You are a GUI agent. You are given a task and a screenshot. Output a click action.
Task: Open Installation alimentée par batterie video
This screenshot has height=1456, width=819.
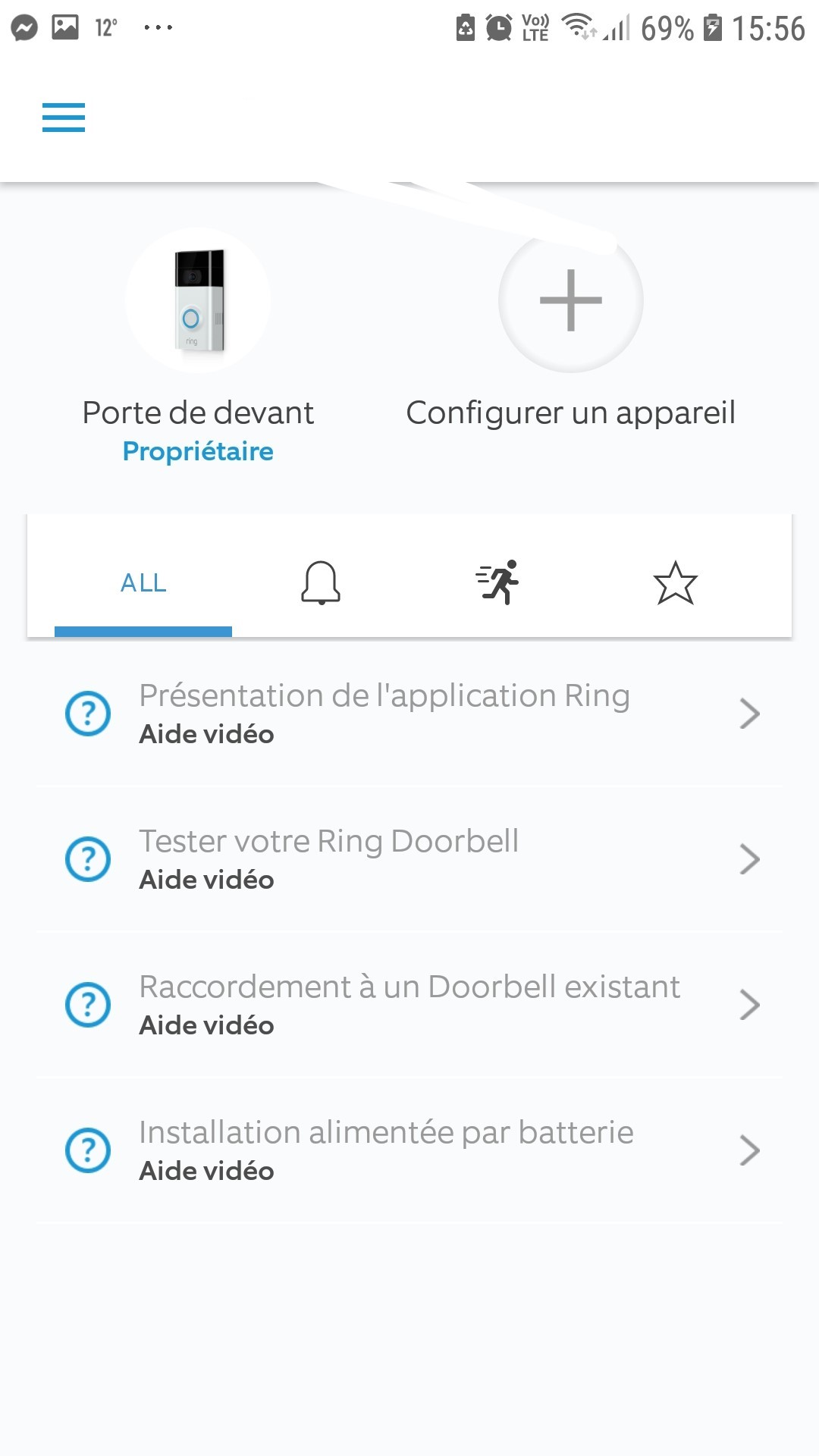point(409,1150)
